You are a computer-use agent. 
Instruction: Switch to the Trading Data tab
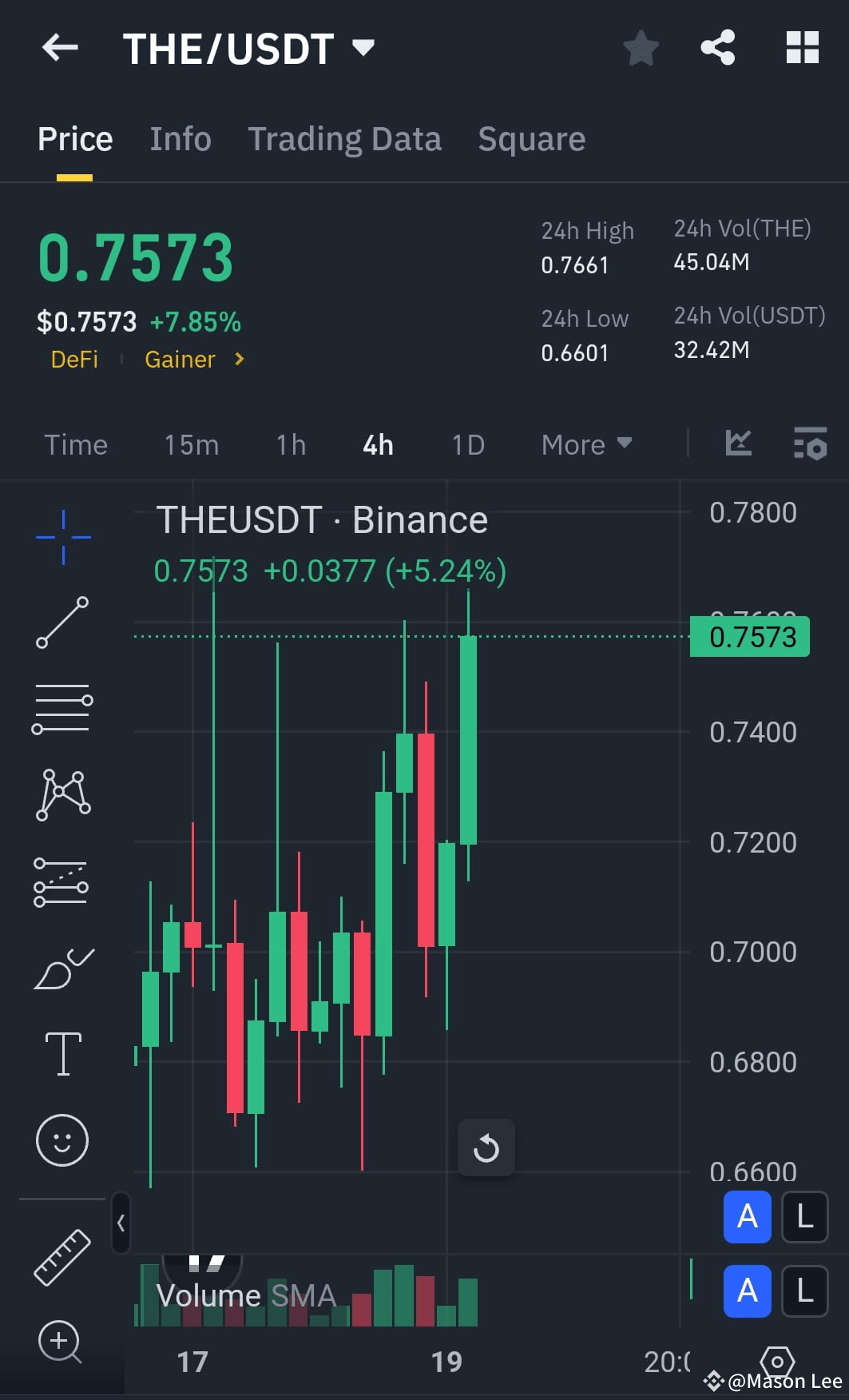pos(345,138)
